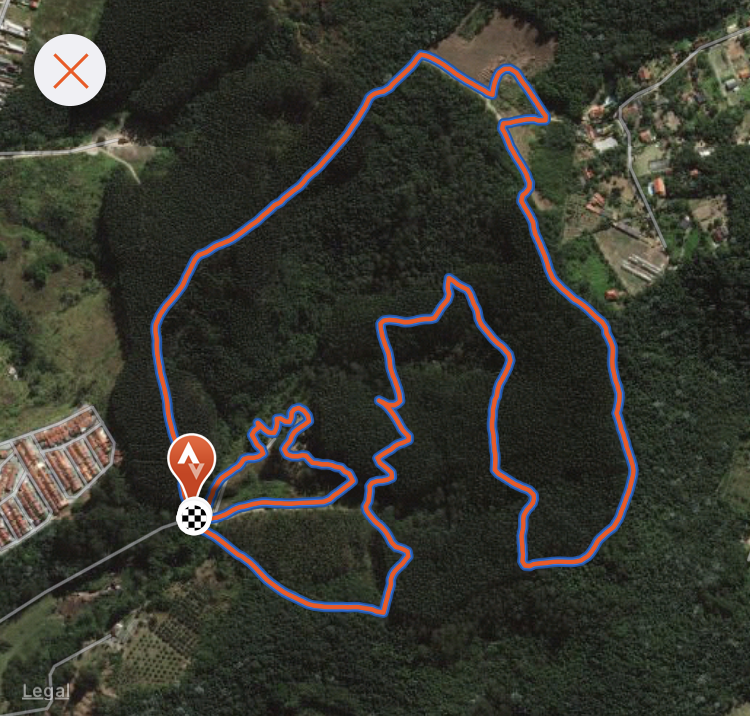Open the Legal link on map
This screenshot has height=716, width=750.
47,691
